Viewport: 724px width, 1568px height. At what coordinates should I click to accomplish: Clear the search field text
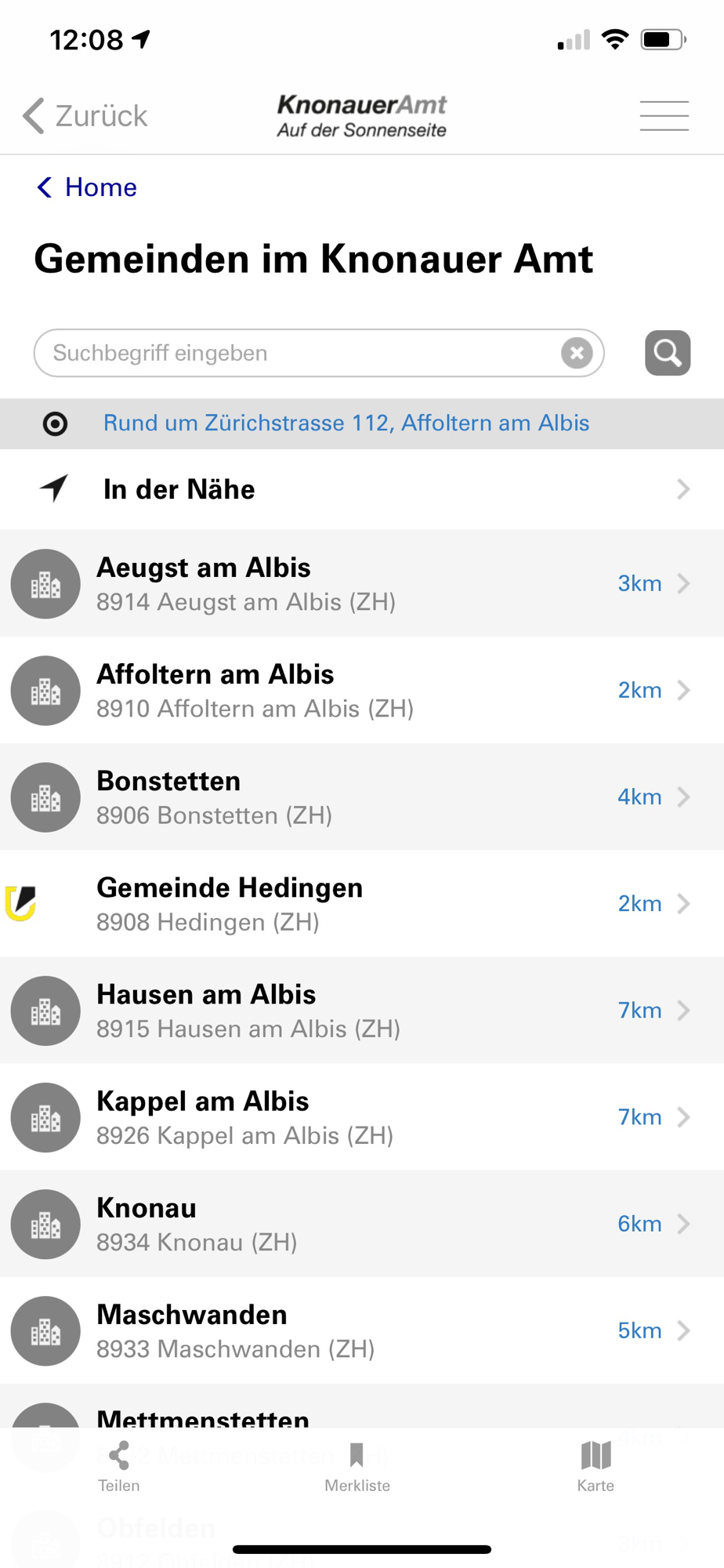(x=577, y=353)
